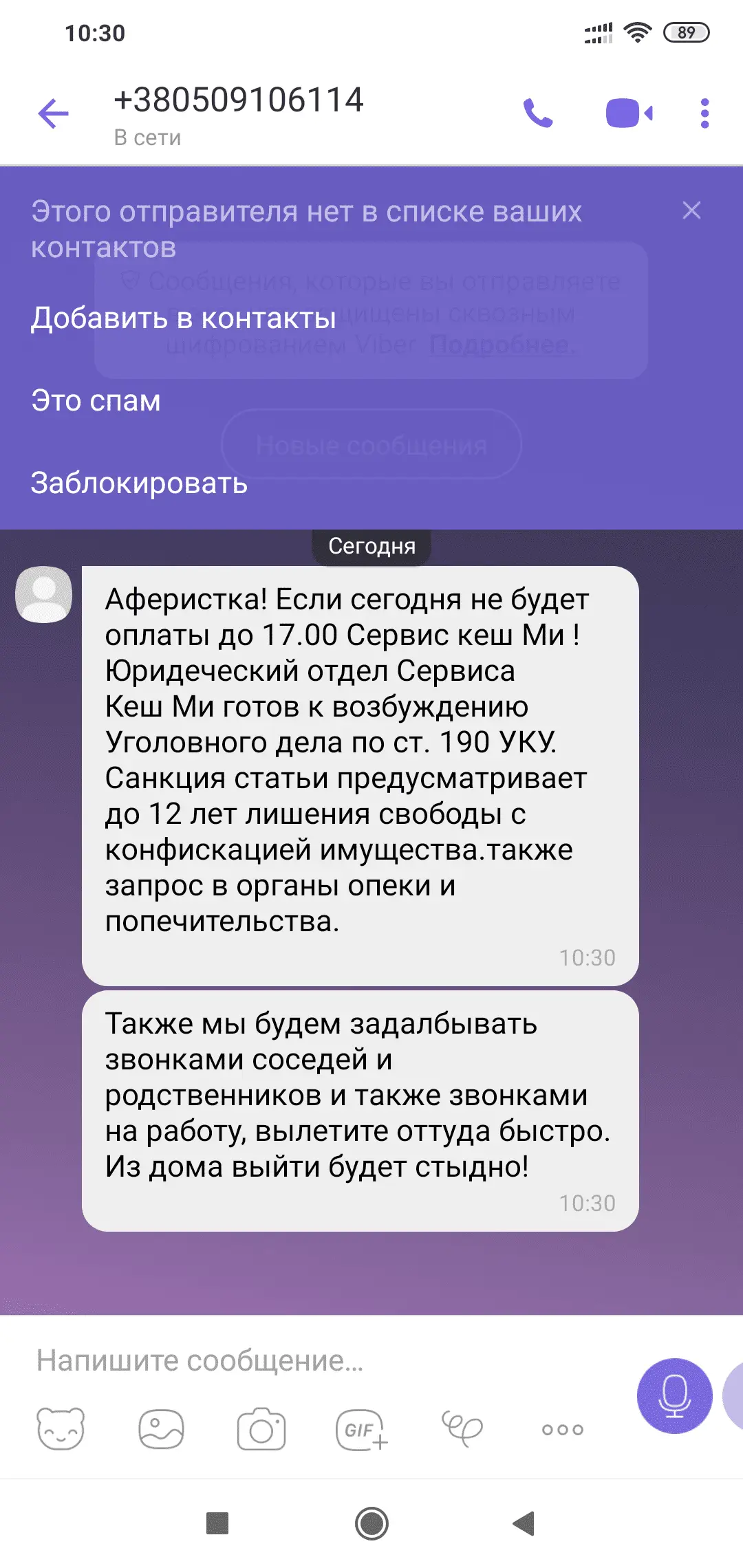
Task: Choose Заблокировать to block sender
Action: pyautogui.click(x=139, y=483)
